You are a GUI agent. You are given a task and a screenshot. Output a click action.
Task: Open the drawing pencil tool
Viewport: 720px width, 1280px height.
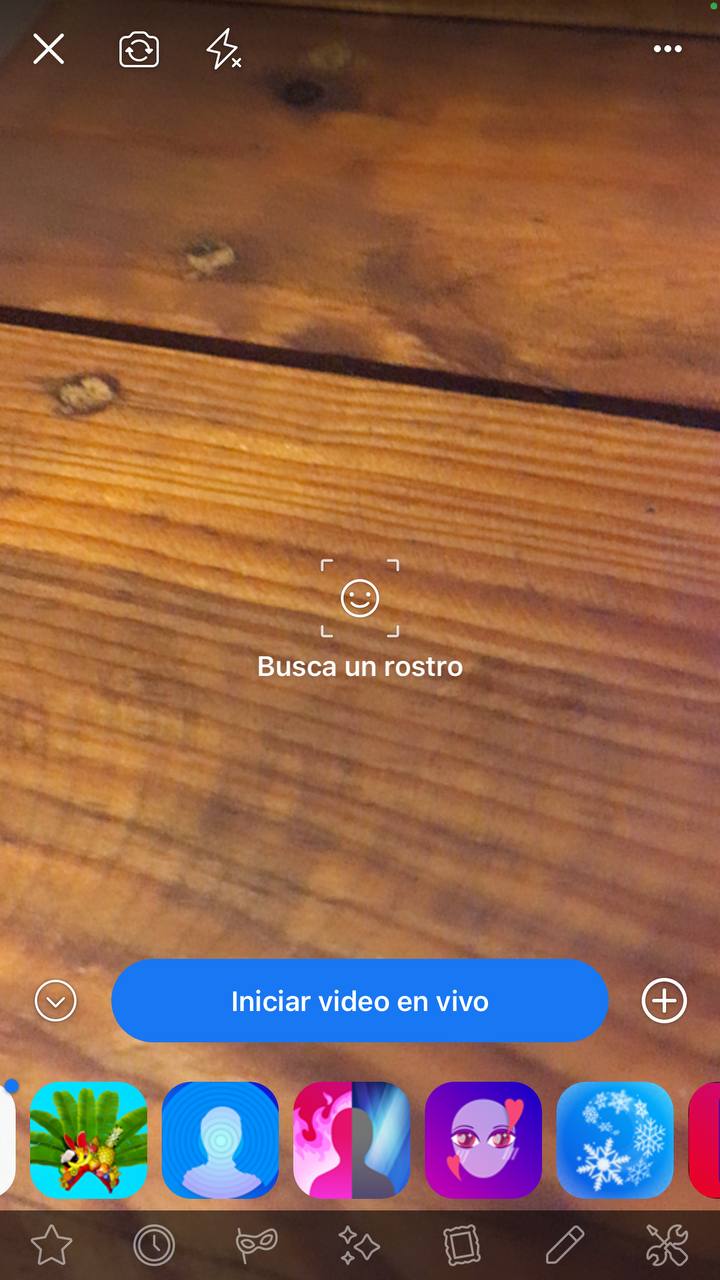pyautogui.click(x=565, y=1245)
